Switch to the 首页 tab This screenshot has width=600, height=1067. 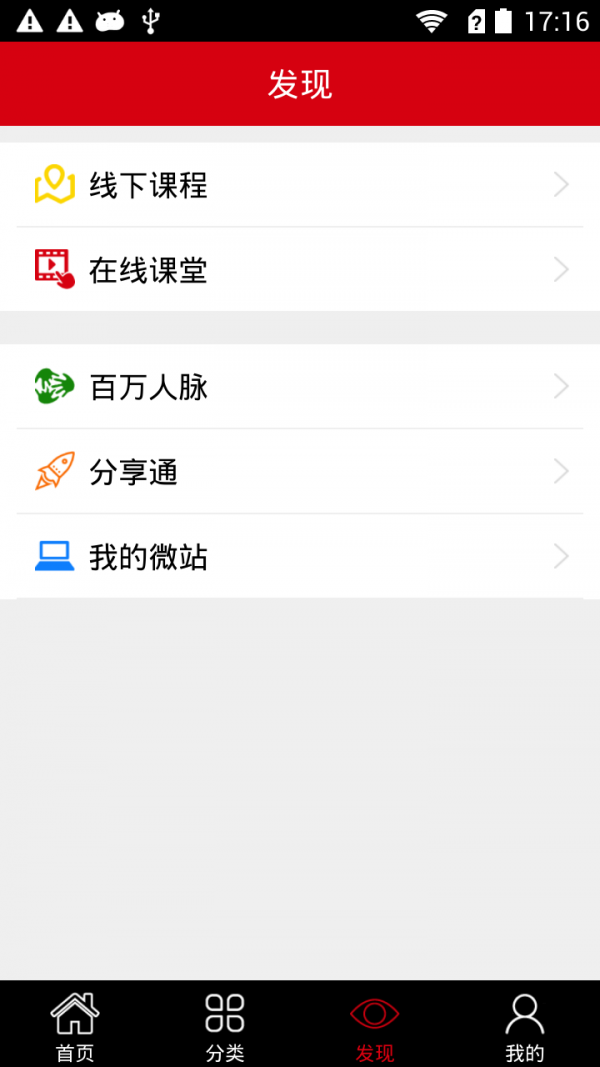[75, 1026]
